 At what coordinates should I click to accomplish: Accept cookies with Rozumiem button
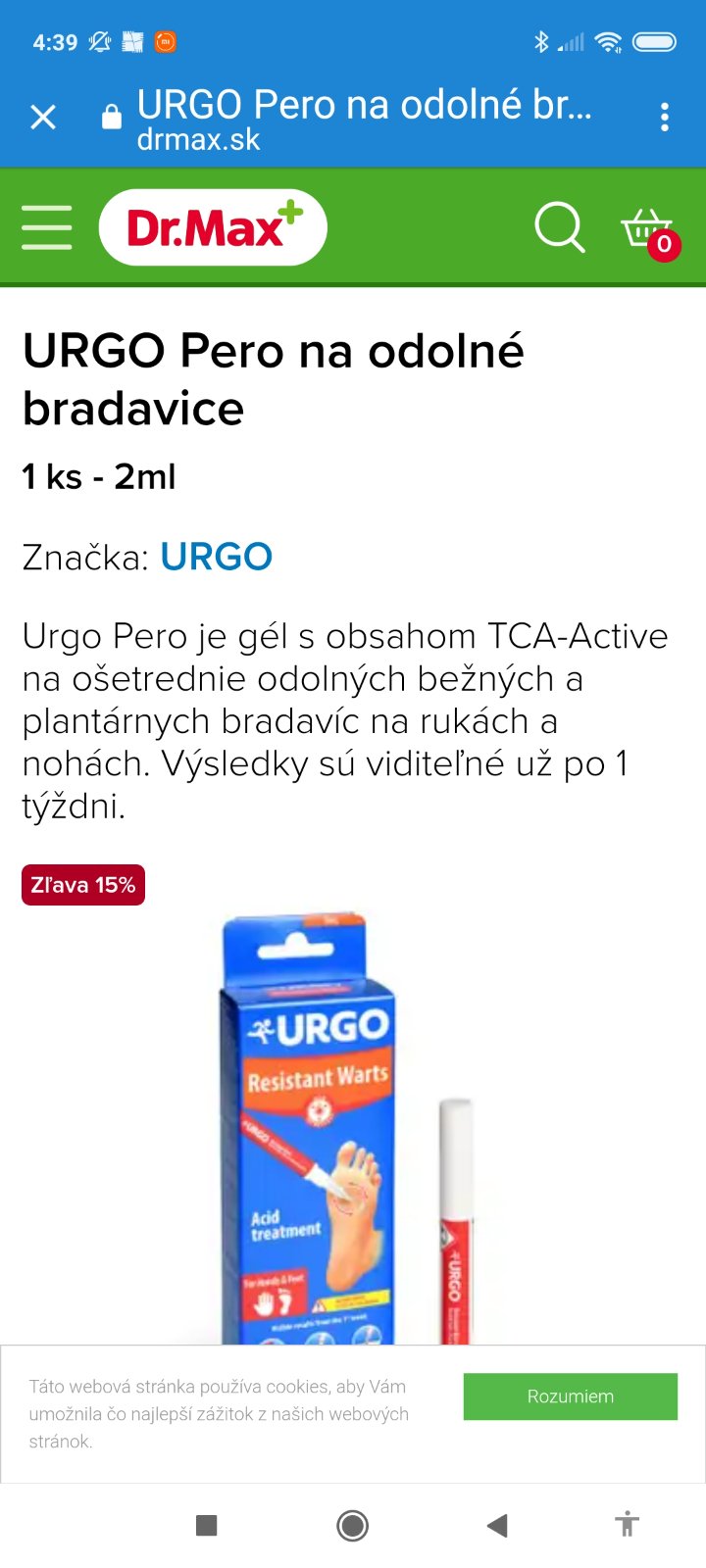[570, 1396]
